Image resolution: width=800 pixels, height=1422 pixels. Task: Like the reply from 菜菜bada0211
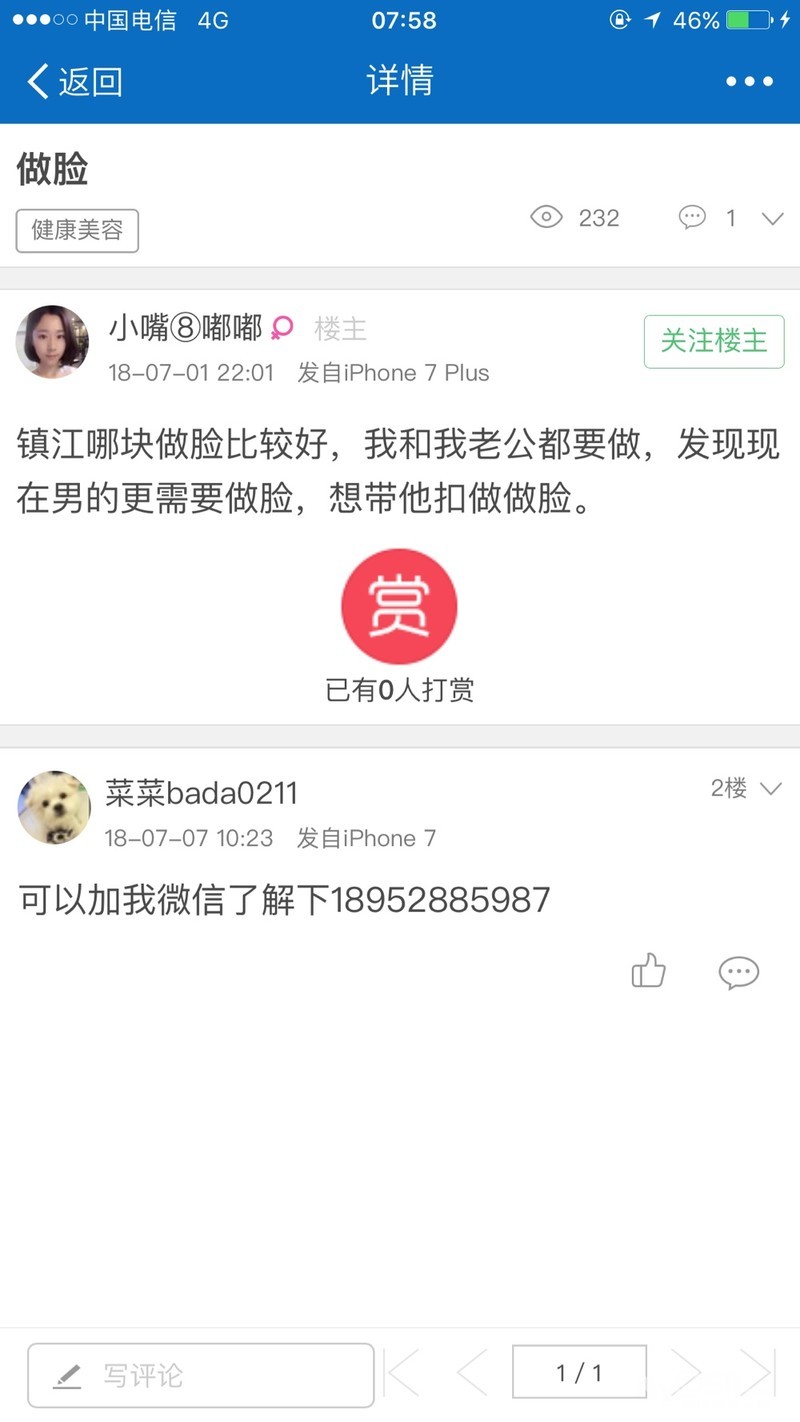(649, 971)
